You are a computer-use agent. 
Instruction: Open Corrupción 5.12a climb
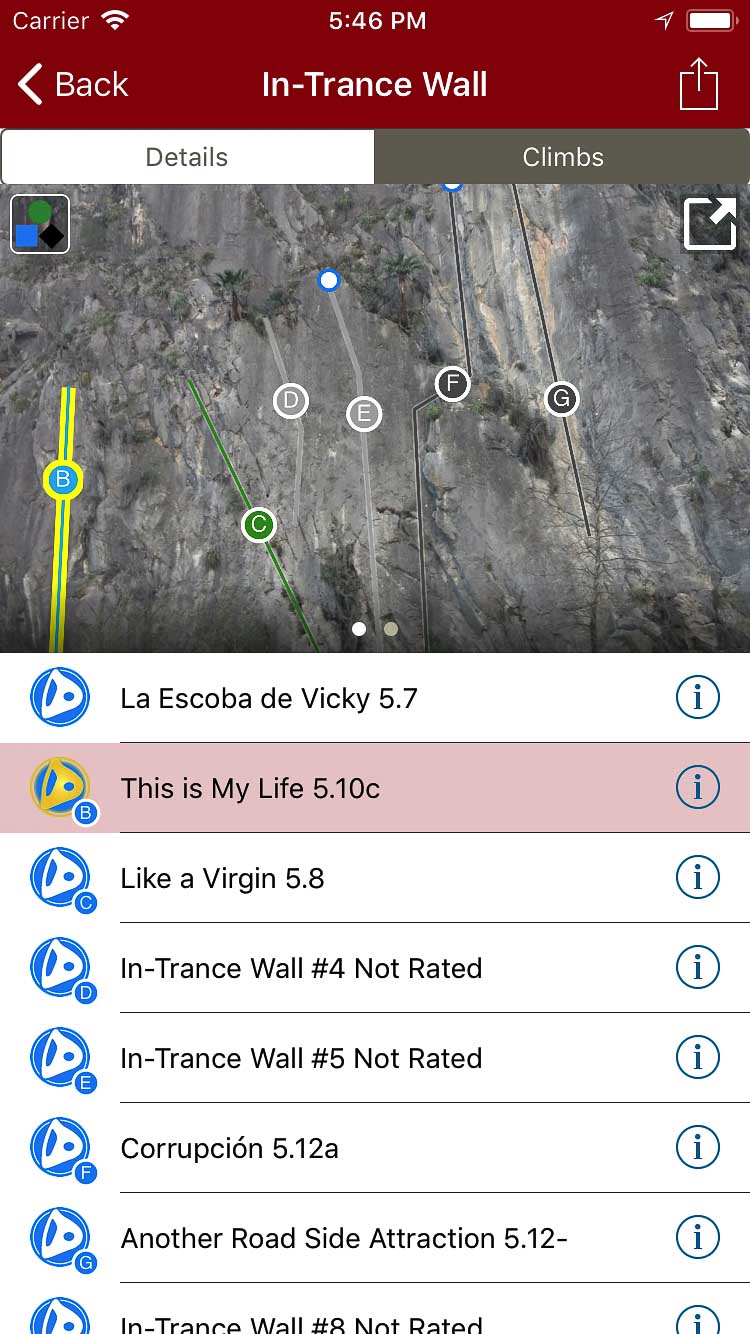click(x=229, y=1148)
